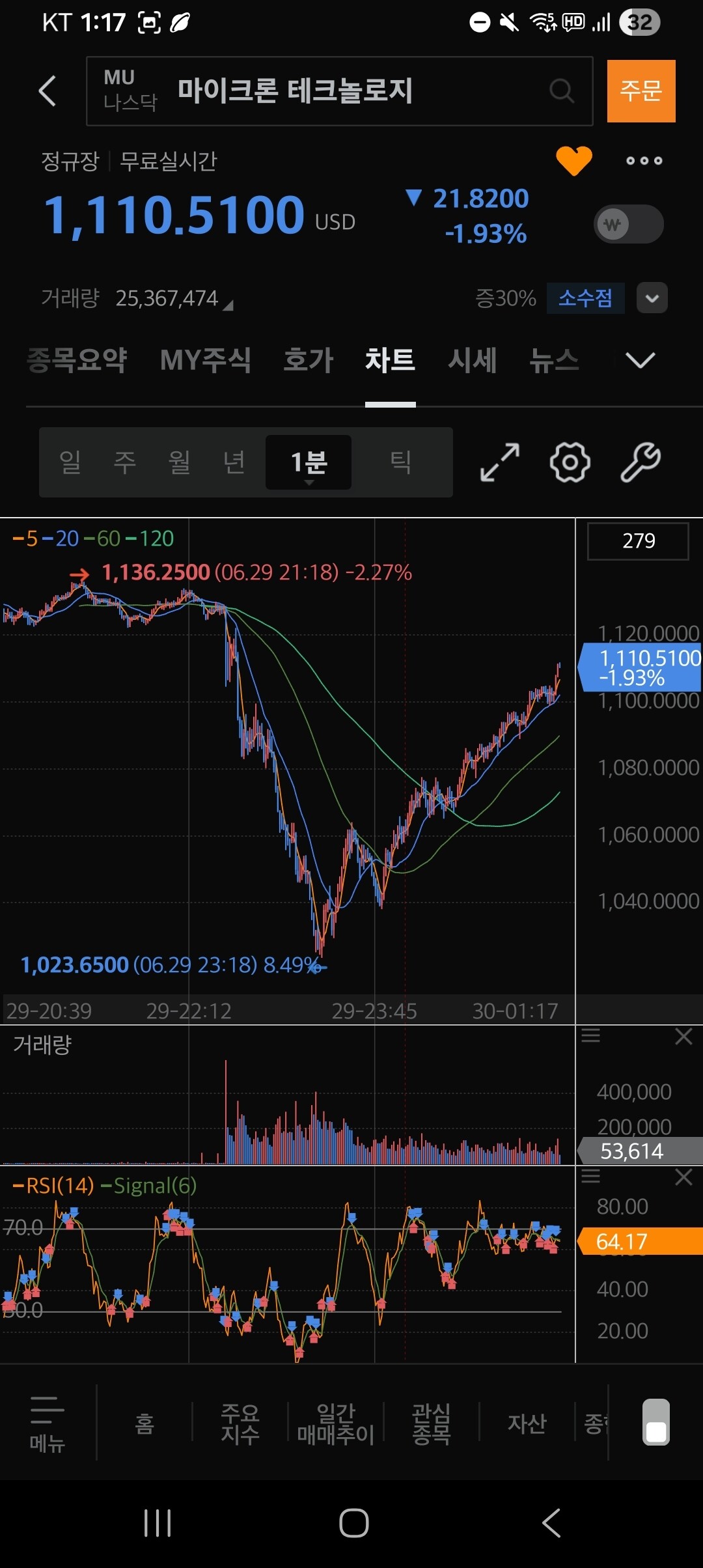This screenshot has width=703, height=1568.
Task: Toggle the won currency switch
Action: pyautogui.click(x=629, y=224)
